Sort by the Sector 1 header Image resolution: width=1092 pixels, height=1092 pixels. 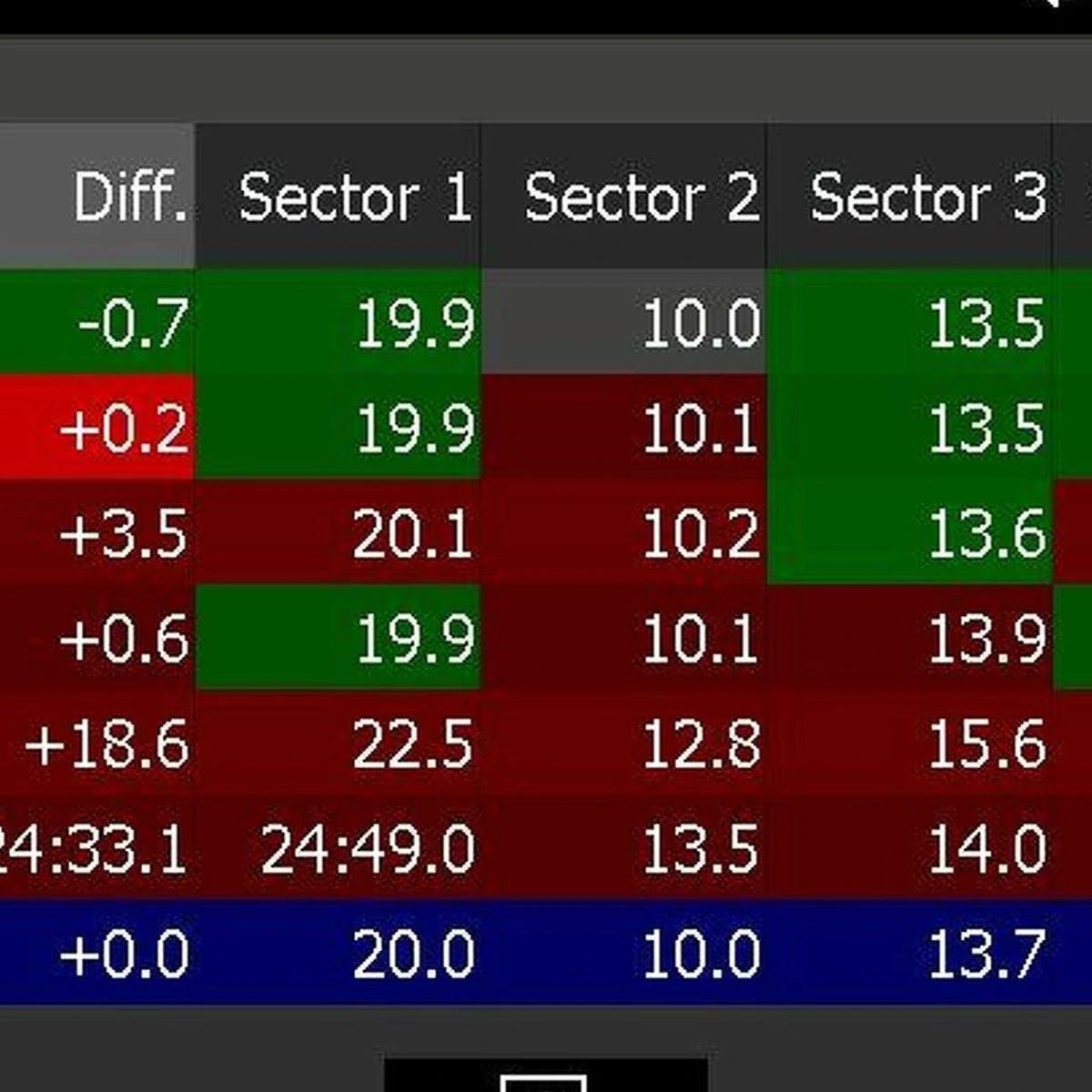354,197
